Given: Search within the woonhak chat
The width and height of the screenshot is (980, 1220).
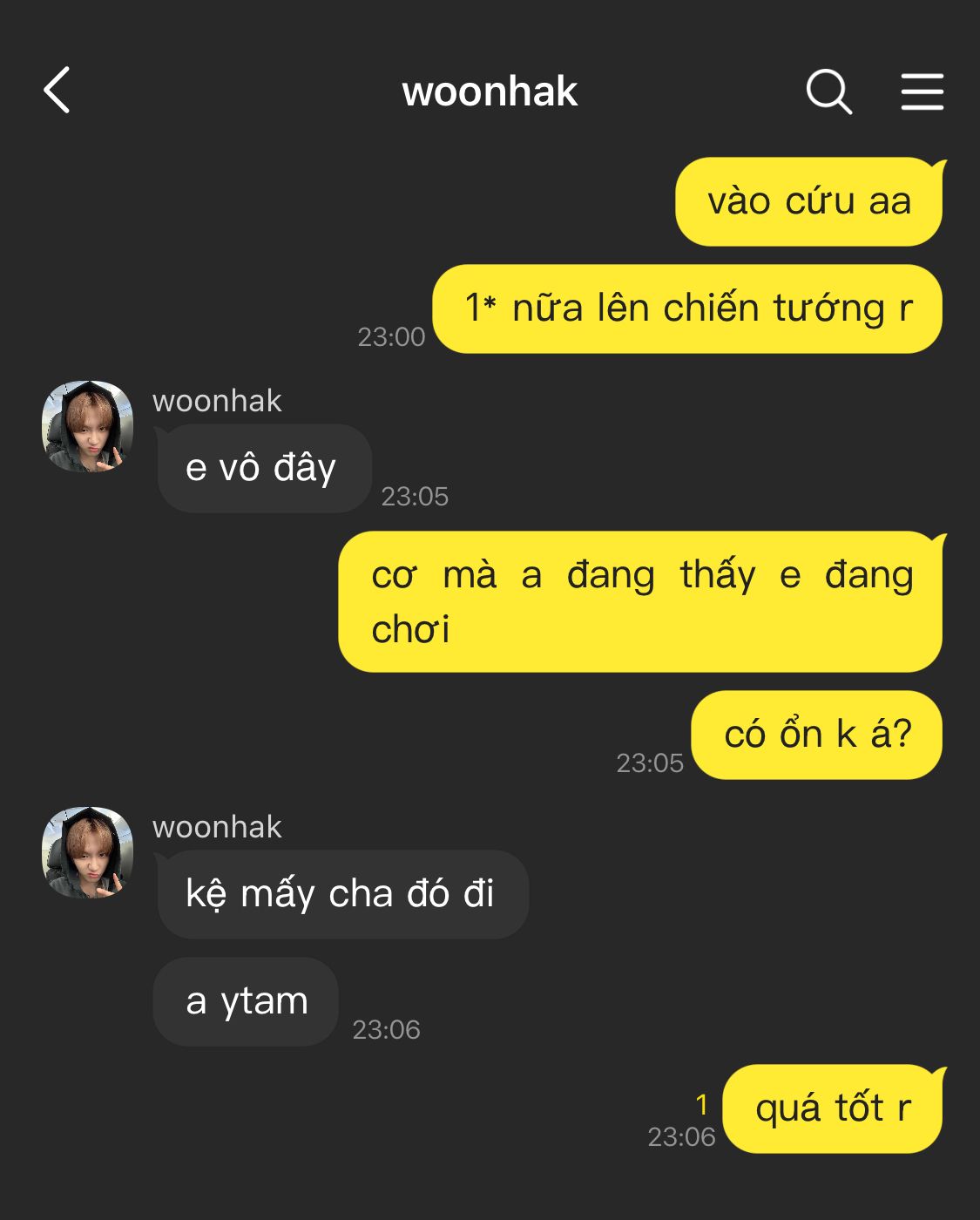Looking at the screenshot, I should pos(828,91).
